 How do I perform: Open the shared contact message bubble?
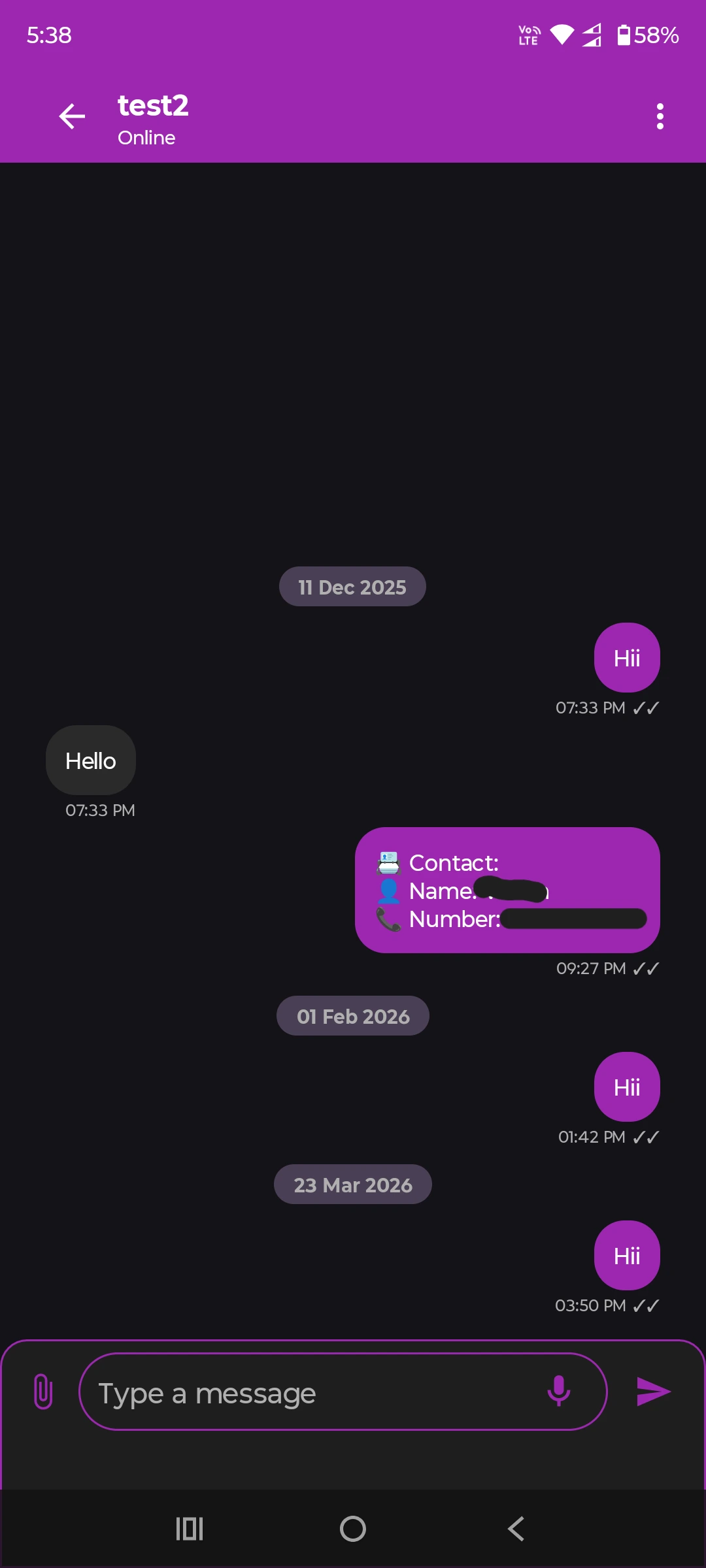coord(507,890)
